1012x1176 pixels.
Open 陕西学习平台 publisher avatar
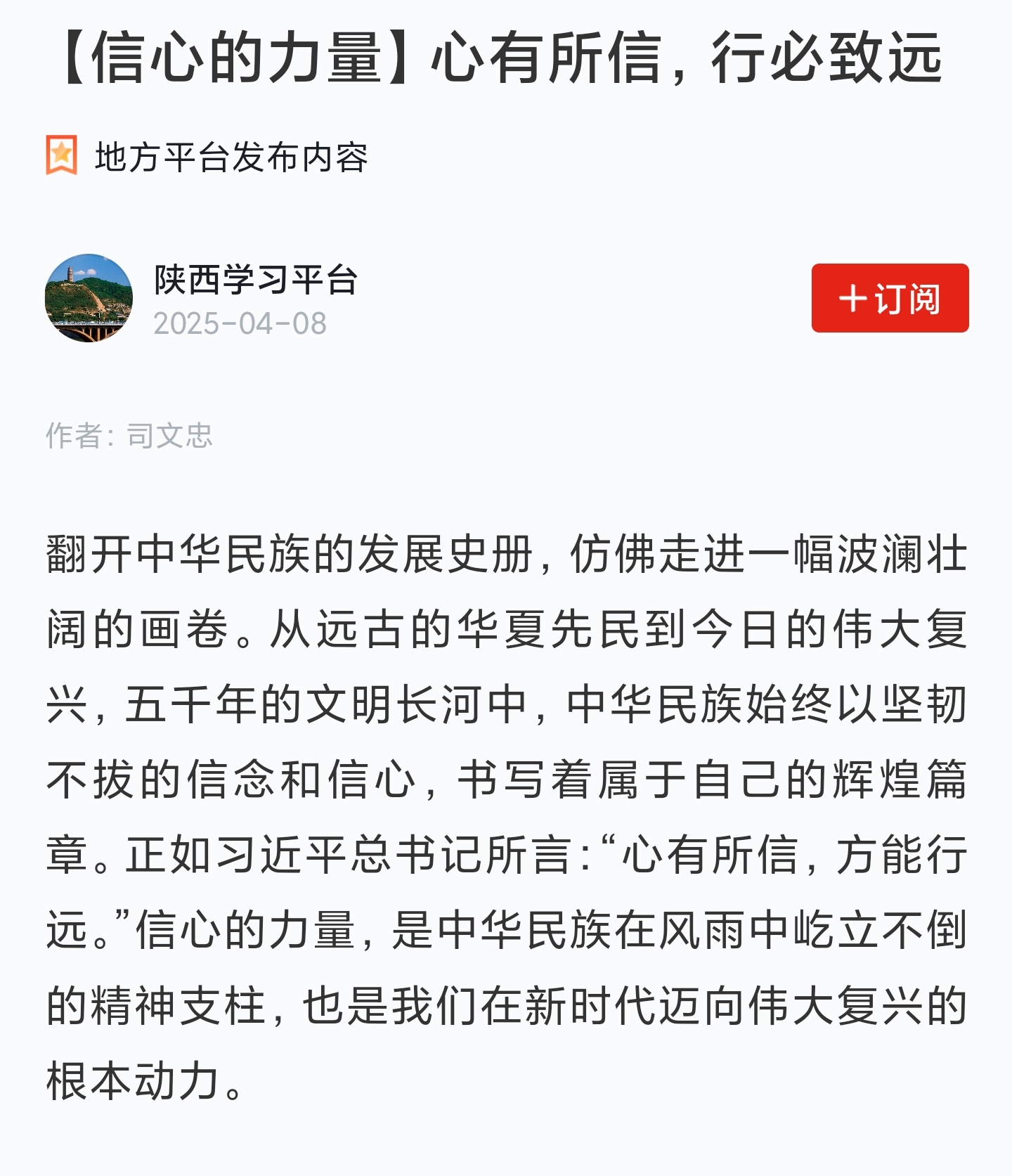click(89, 298)
